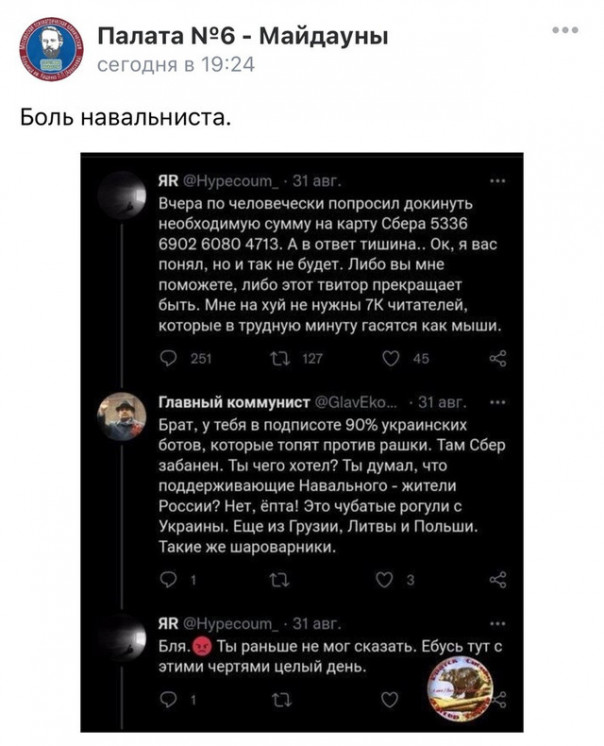Open the Палата №6 - Майдауны group avatar
This screenshot has width=604, height=746.
(50, 50)
